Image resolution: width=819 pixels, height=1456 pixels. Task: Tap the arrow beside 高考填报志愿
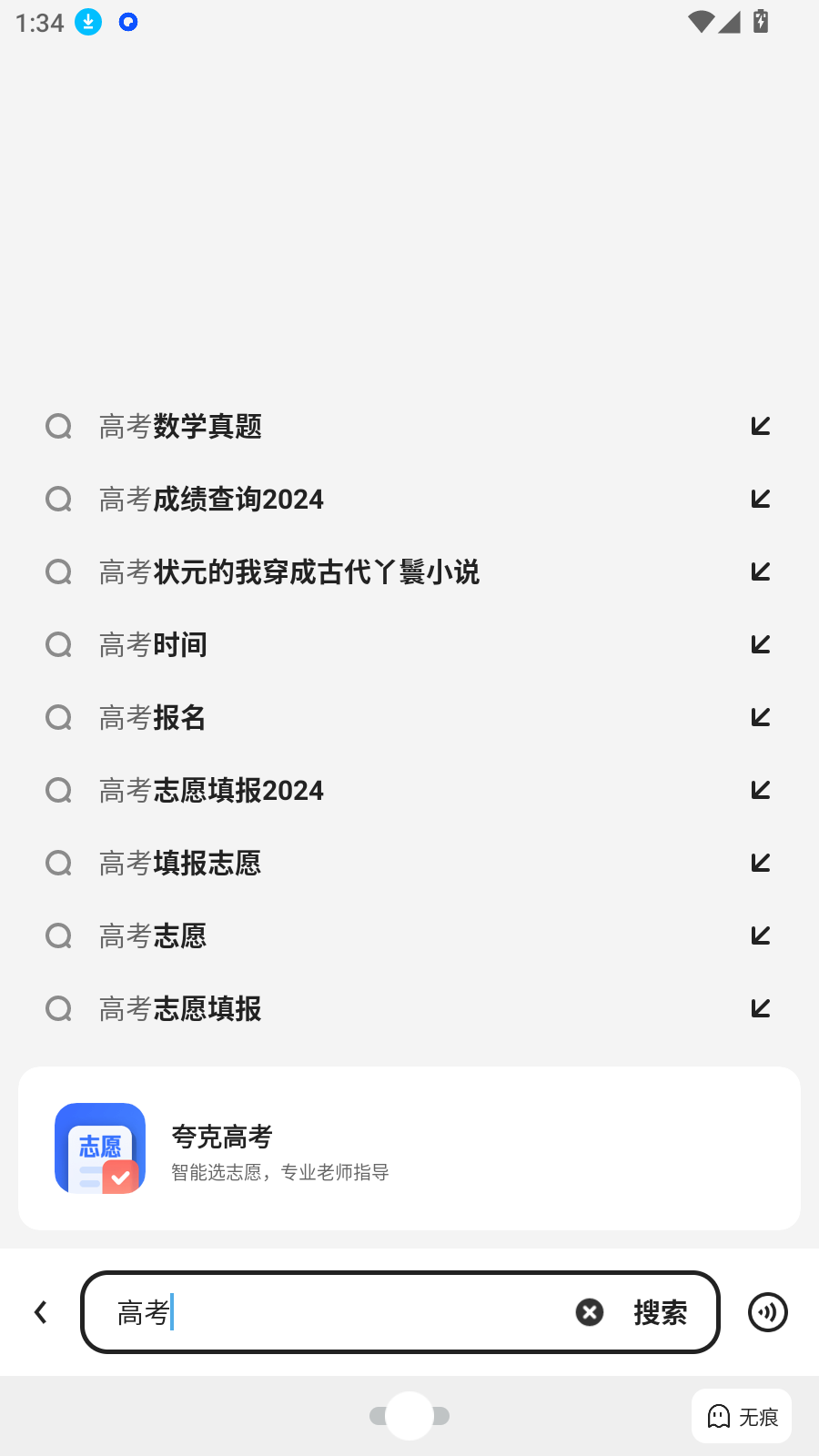pos(759,863)
